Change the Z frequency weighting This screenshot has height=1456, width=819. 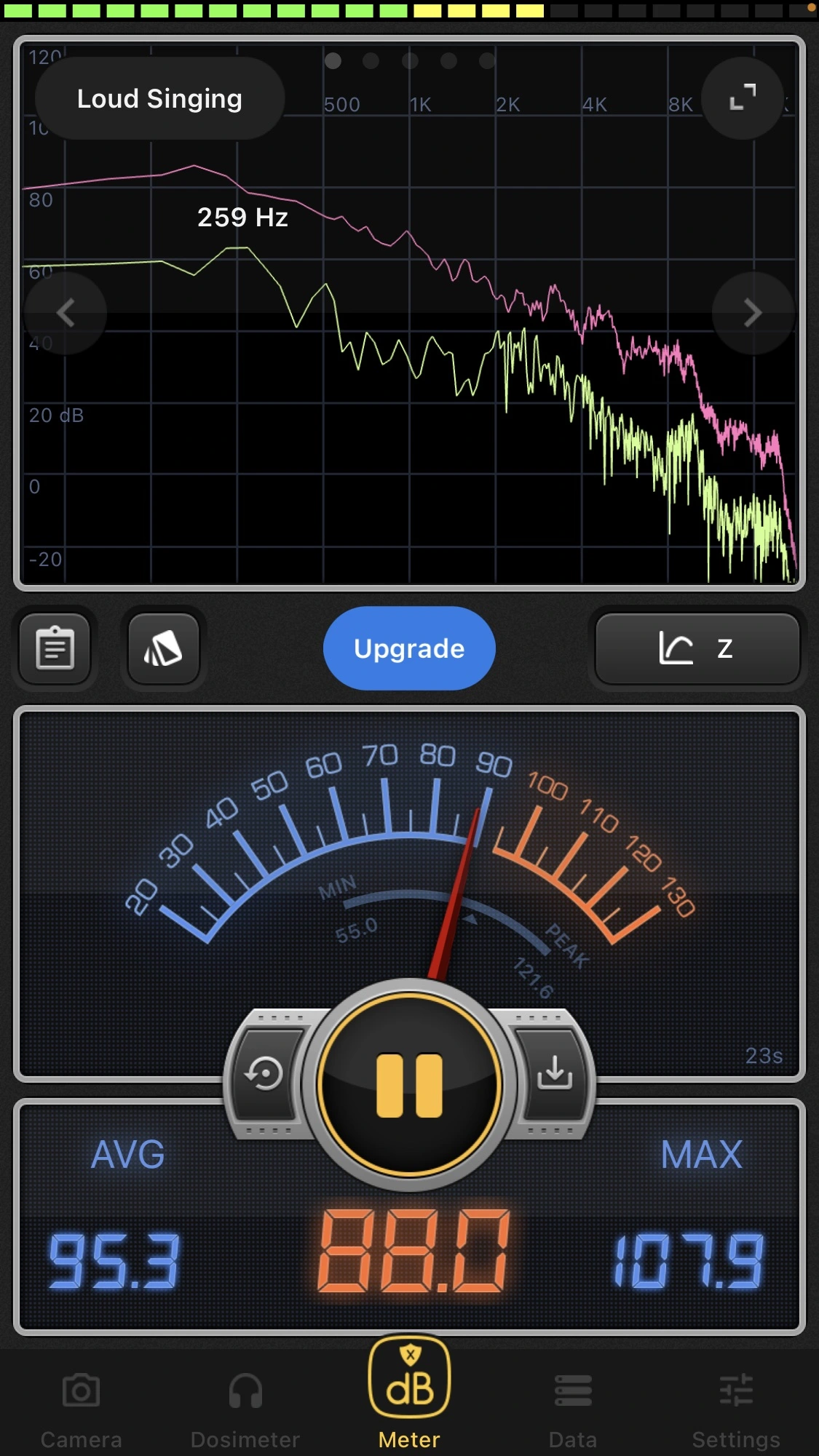point(697,648)
